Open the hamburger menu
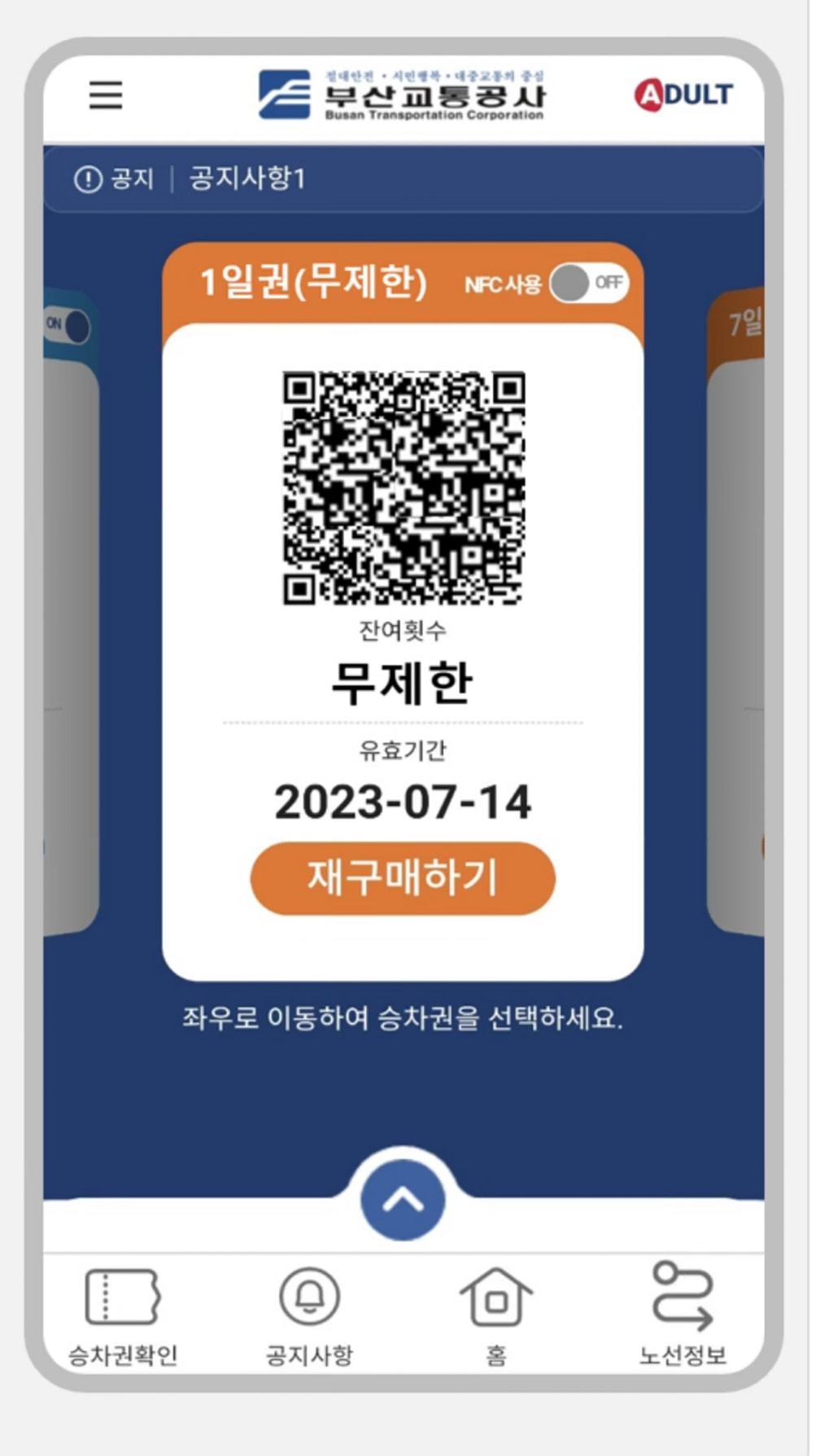The image size is (816, 1456). coord(106,95)
